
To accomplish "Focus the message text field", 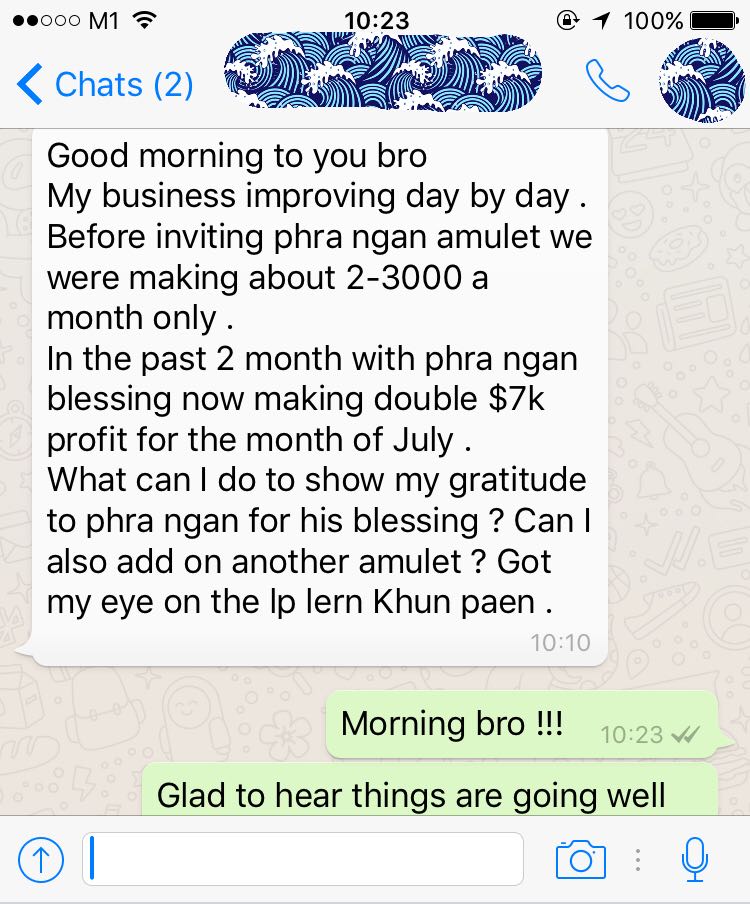I will pos(303,859).
